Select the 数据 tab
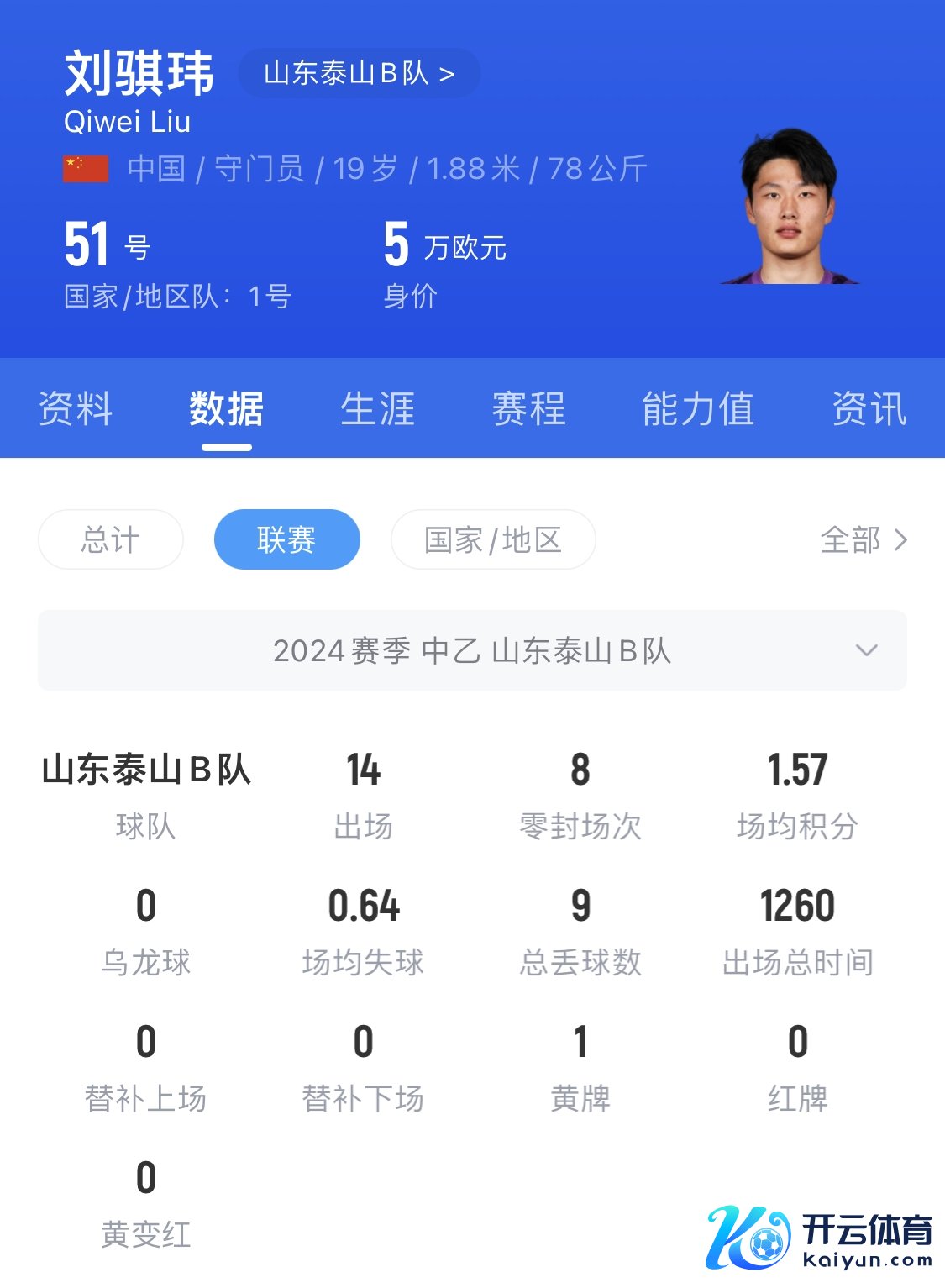945x1288 pixels. click(x=226, y=409)
